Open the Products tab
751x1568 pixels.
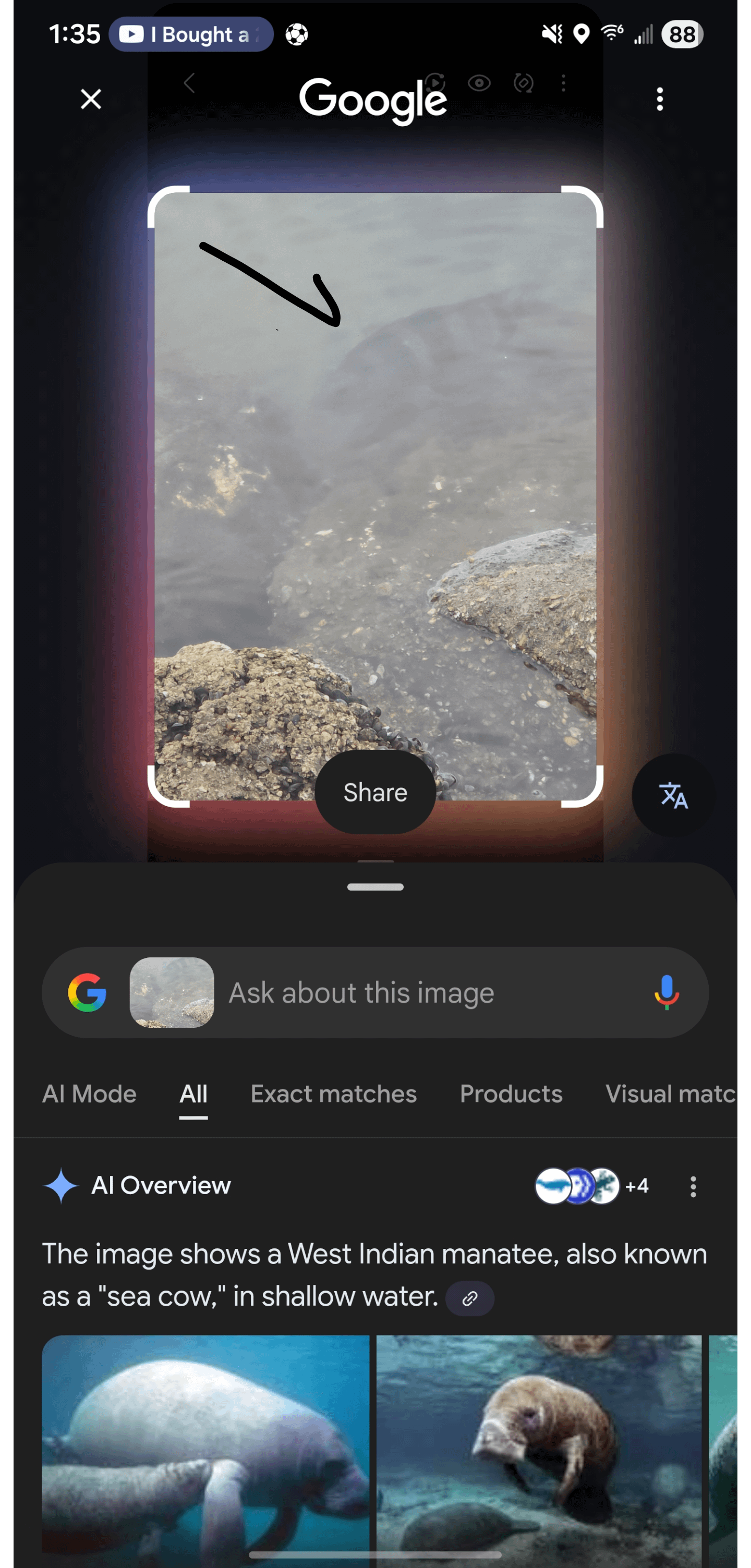point(511,1094)
